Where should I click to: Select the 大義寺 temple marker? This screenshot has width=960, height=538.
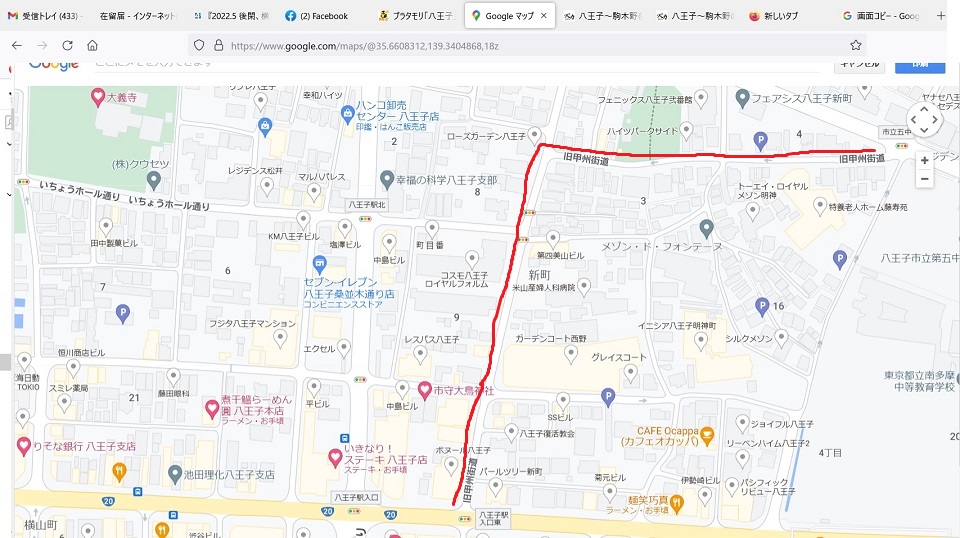[98, 97]
